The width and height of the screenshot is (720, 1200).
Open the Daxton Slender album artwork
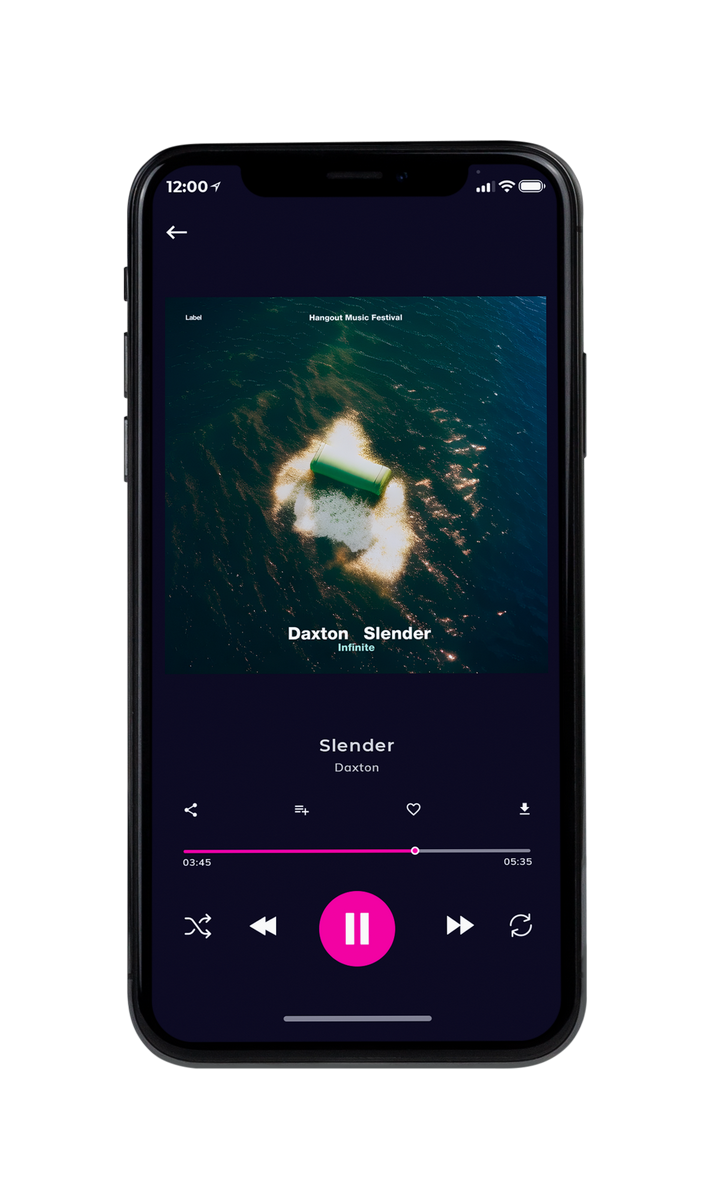(357, 485)
